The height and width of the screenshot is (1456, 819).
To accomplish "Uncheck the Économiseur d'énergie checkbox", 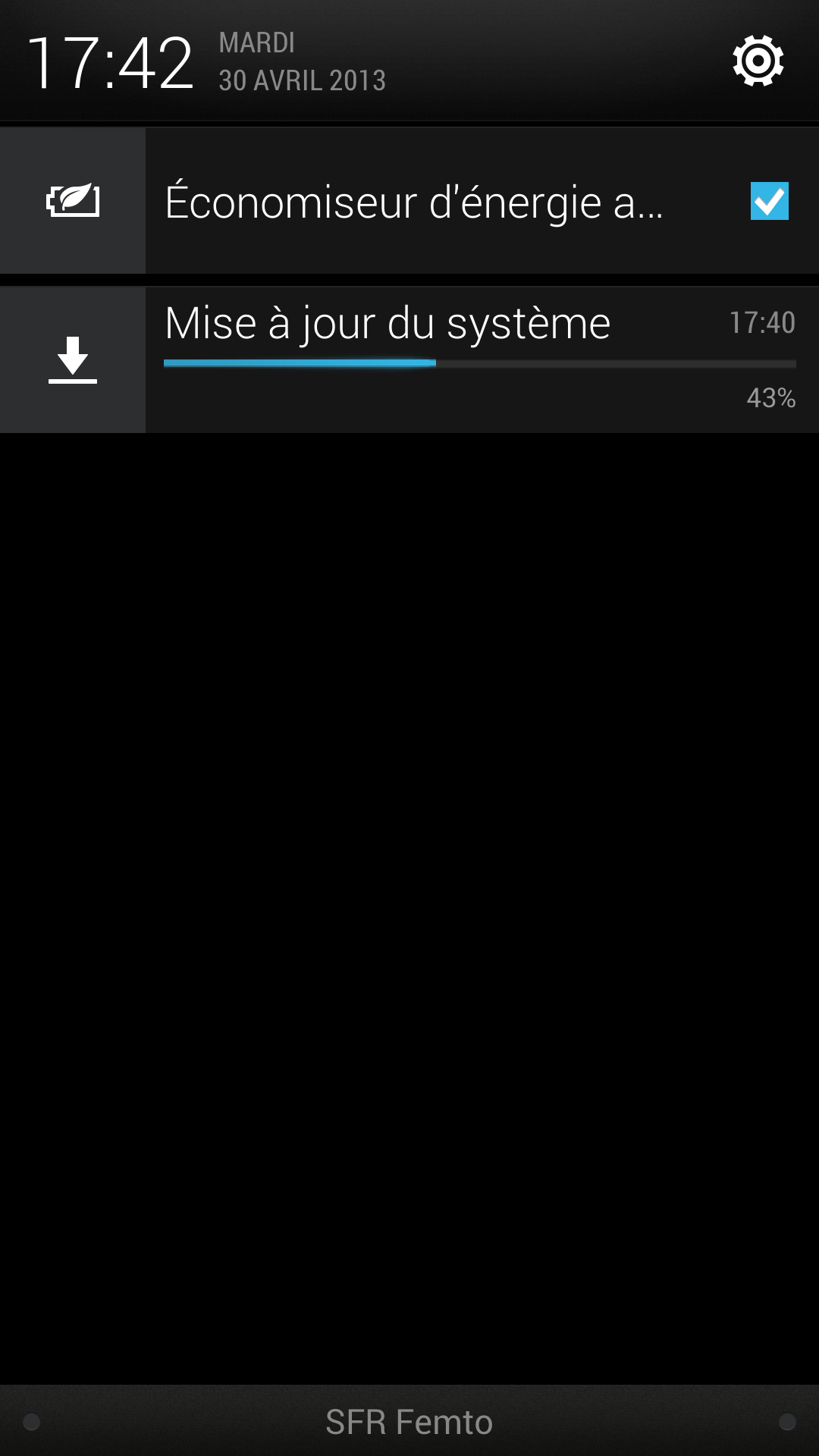I will (769, 201).
